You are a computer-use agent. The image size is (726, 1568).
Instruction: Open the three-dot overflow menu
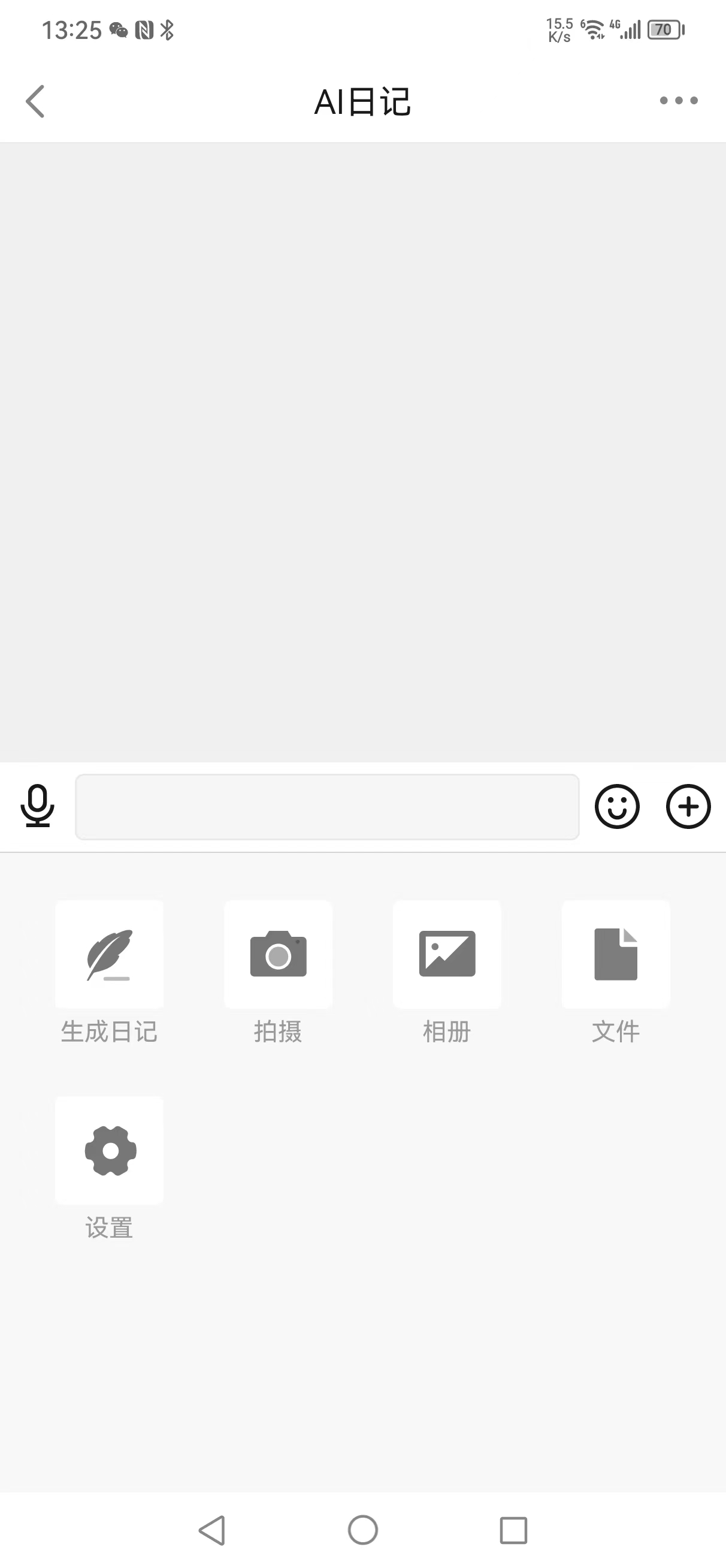tap(679, 101)
